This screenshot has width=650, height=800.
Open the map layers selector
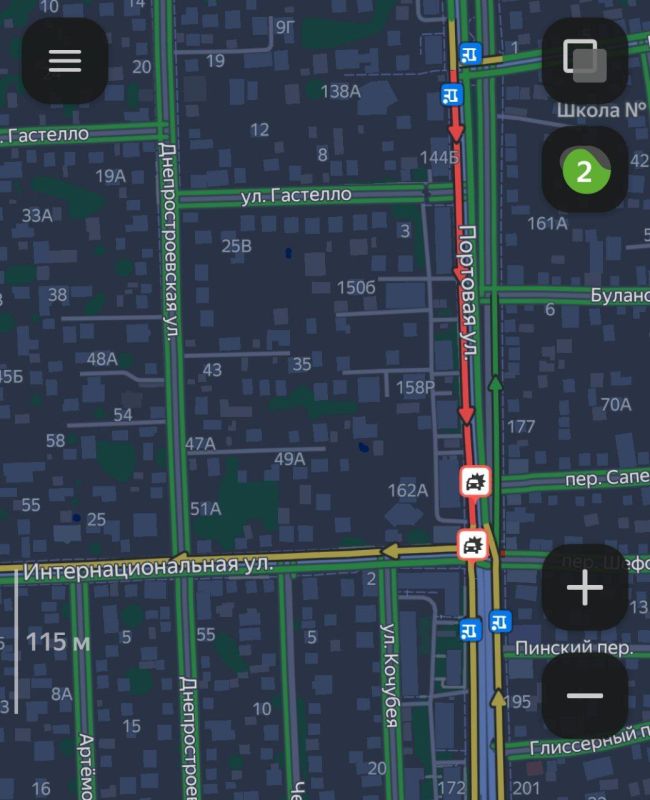point(584,60)
